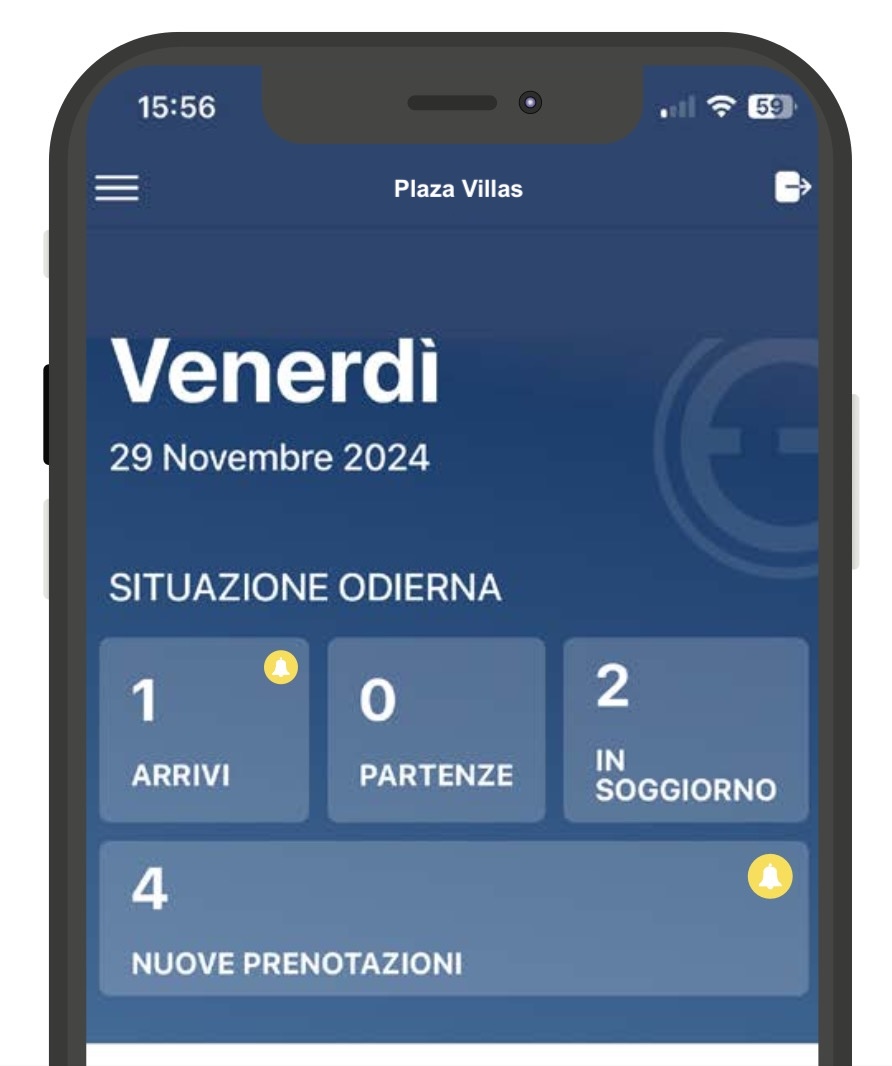Open the hamburger drawer menu

(x=117, y=188)
